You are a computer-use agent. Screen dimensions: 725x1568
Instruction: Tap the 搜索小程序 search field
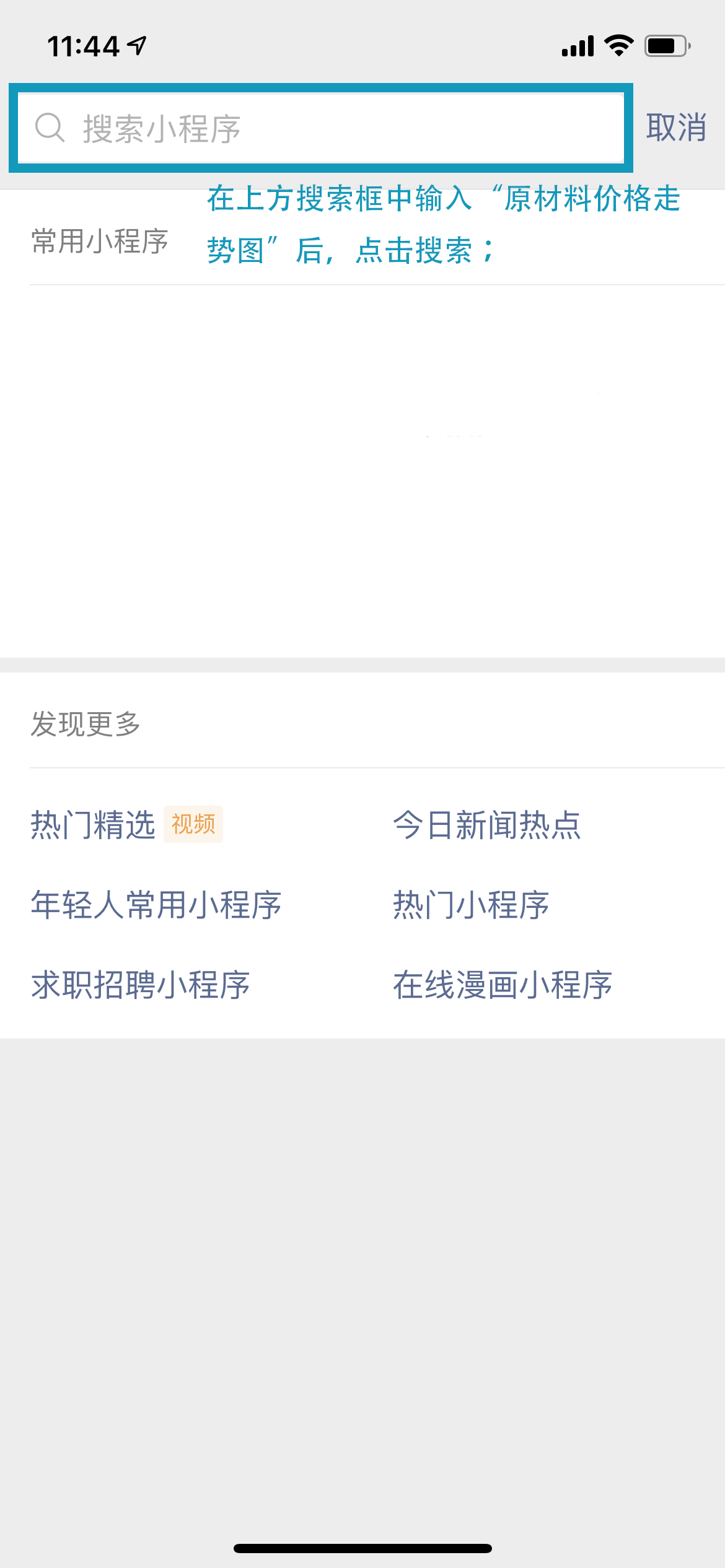321,128
